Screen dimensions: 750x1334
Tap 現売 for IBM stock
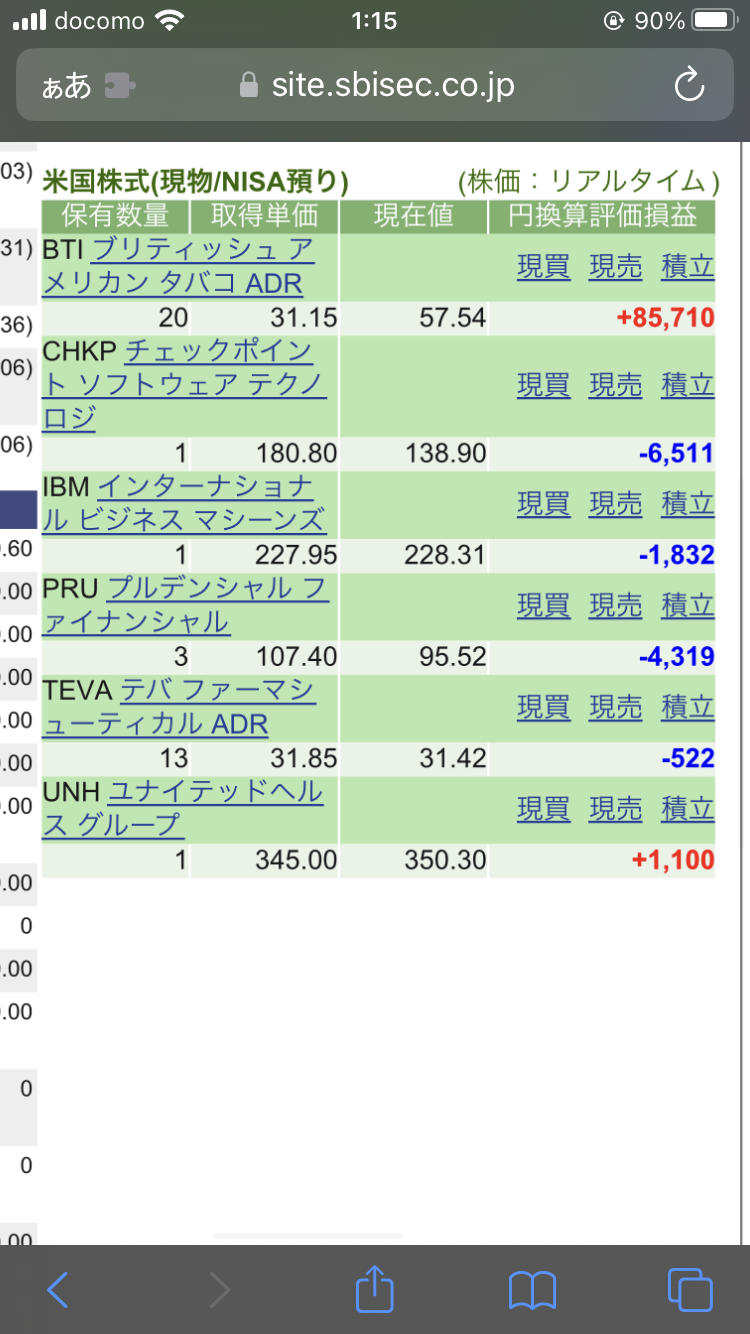tap(615, 504)
